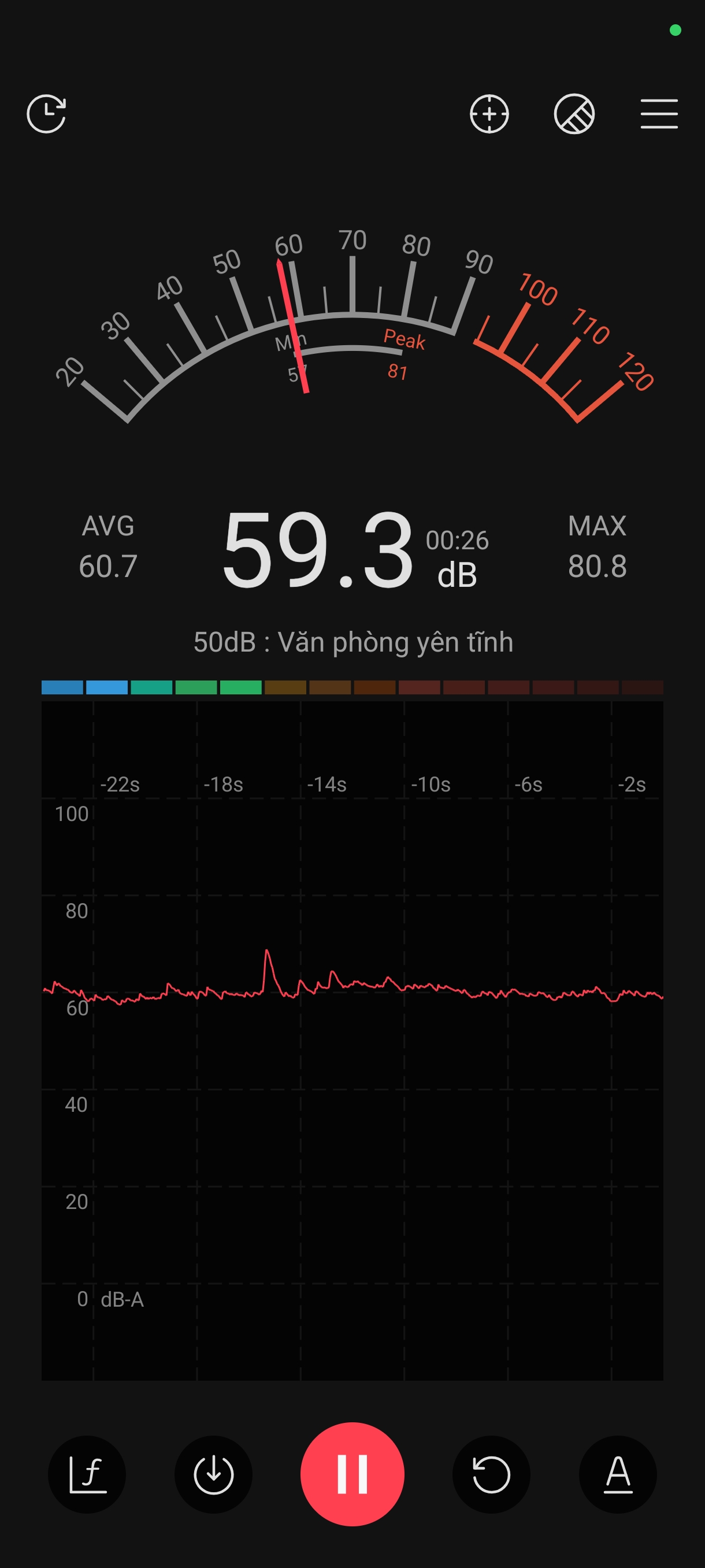
Task: Pause the sound level measurement
Action: point(352,1474)
